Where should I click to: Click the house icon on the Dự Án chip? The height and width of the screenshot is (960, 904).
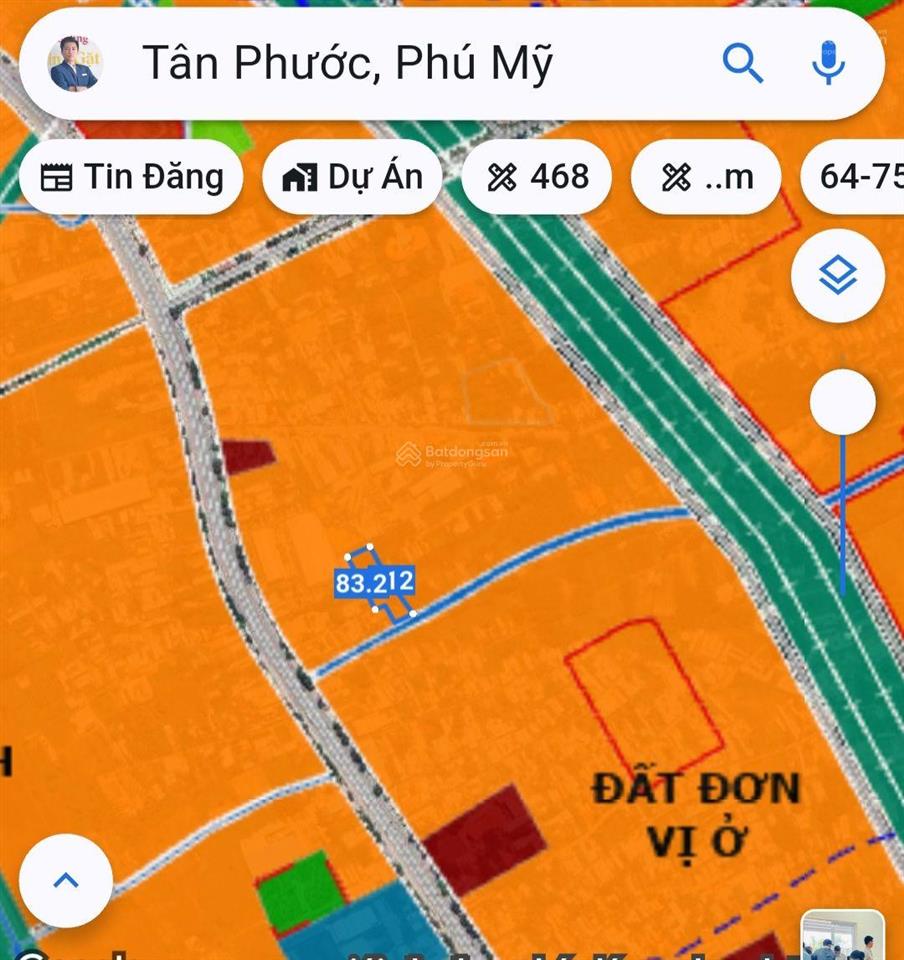tap(298, 176)
